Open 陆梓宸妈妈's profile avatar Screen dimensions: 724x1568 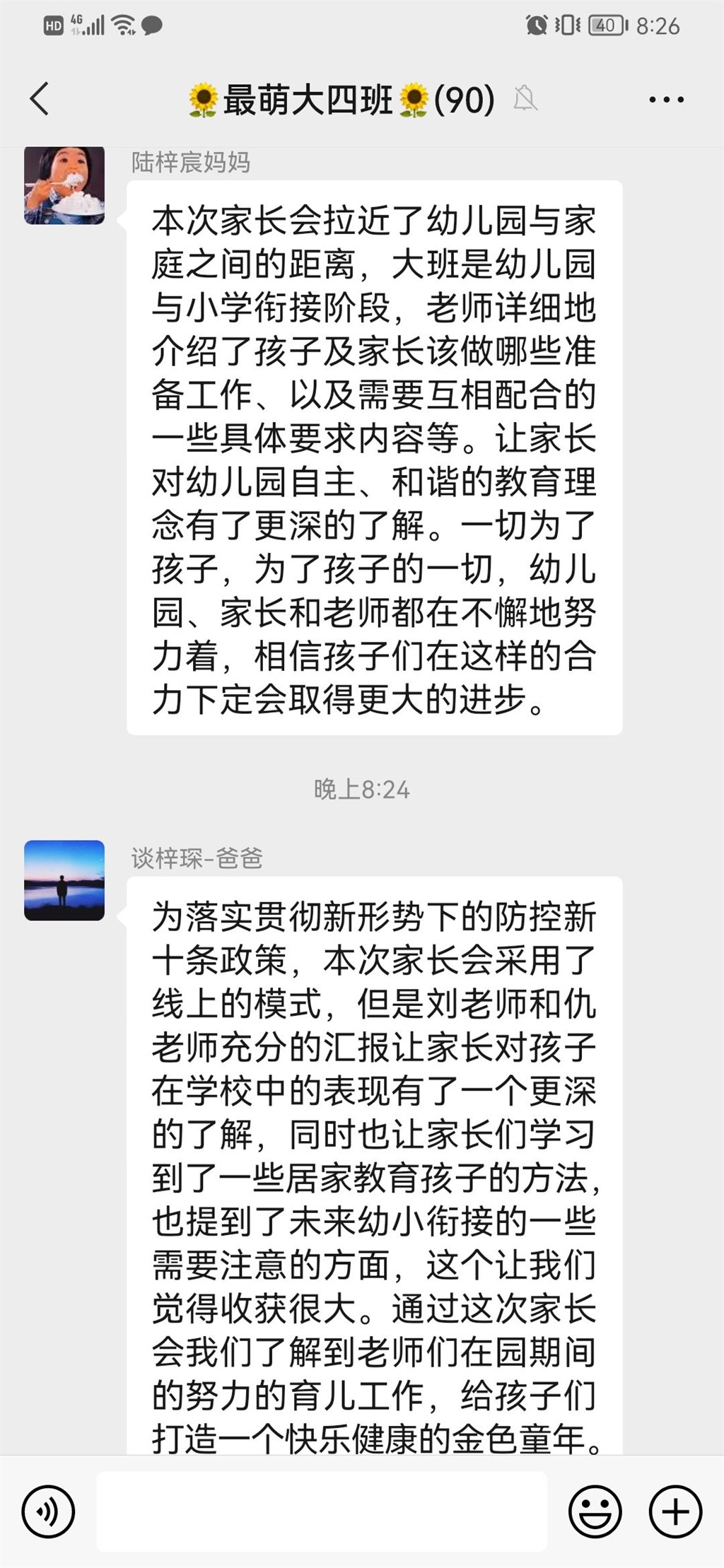(x=64, y=185)
